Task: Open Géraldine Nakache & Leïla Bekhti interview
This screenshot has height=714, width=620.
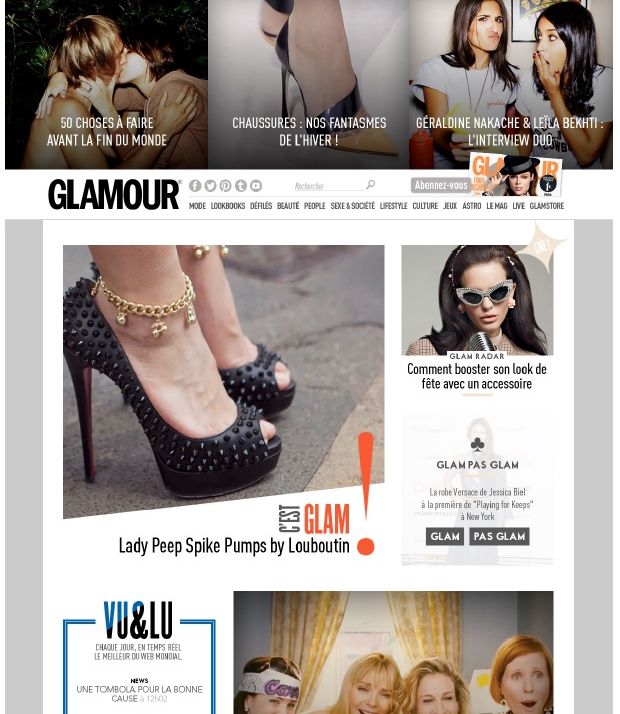Action: click(x=509, y=131)
